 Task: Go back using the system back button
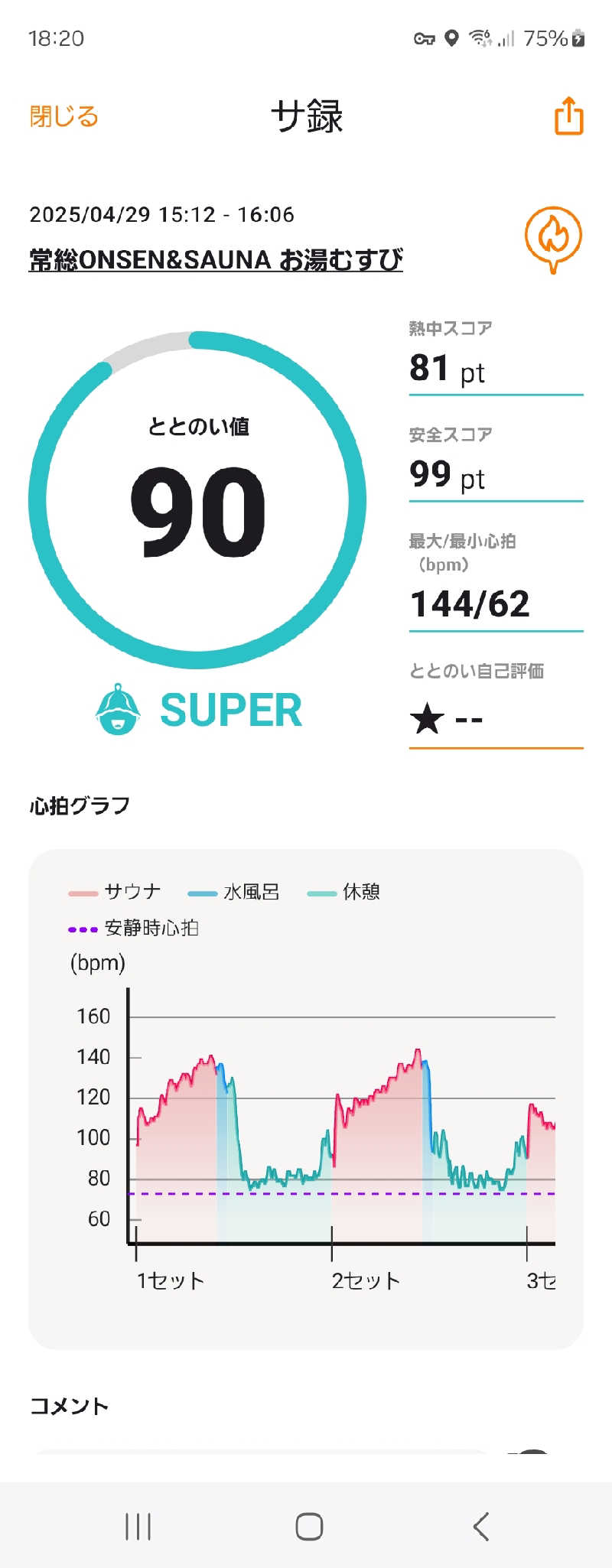pos(480,1527)
